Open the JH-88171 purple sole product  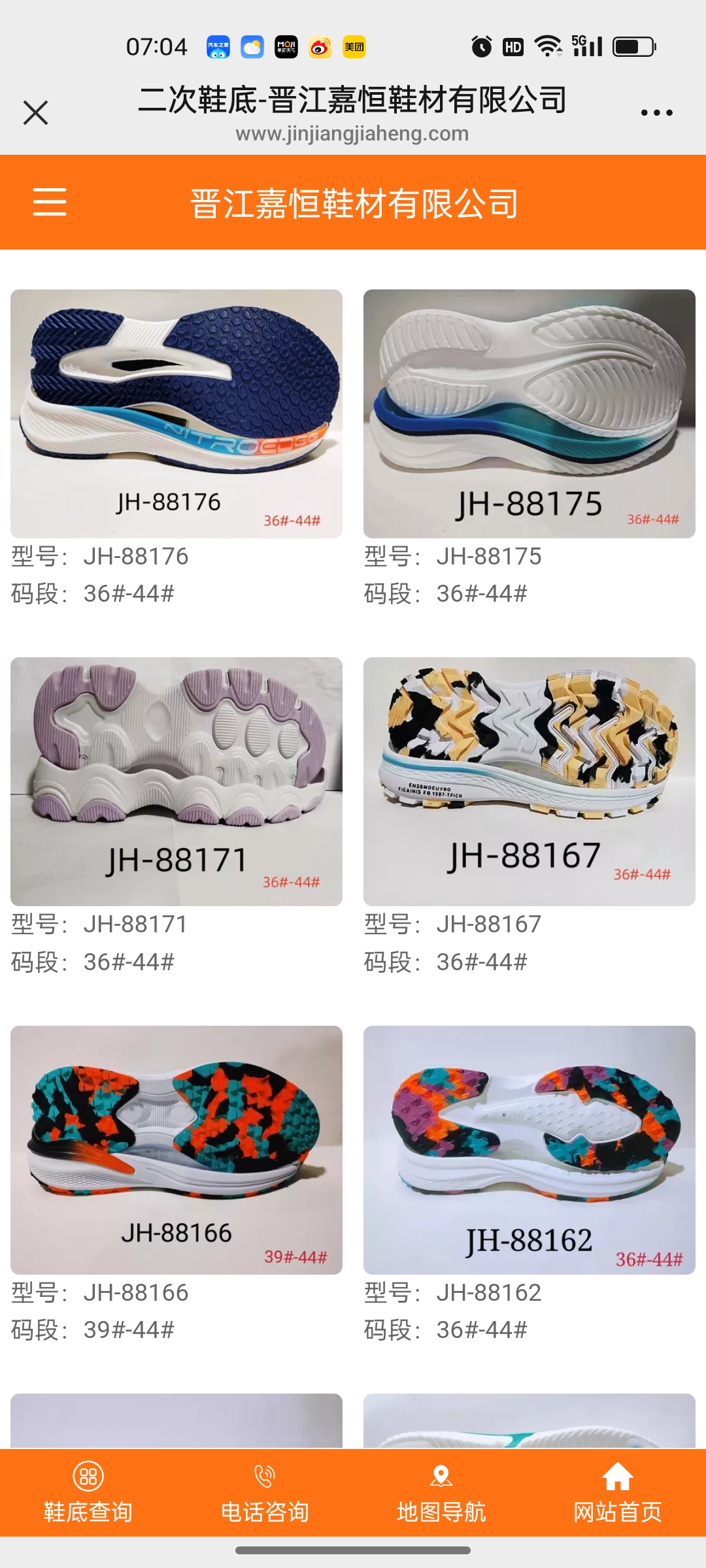[x=176, y=781]
